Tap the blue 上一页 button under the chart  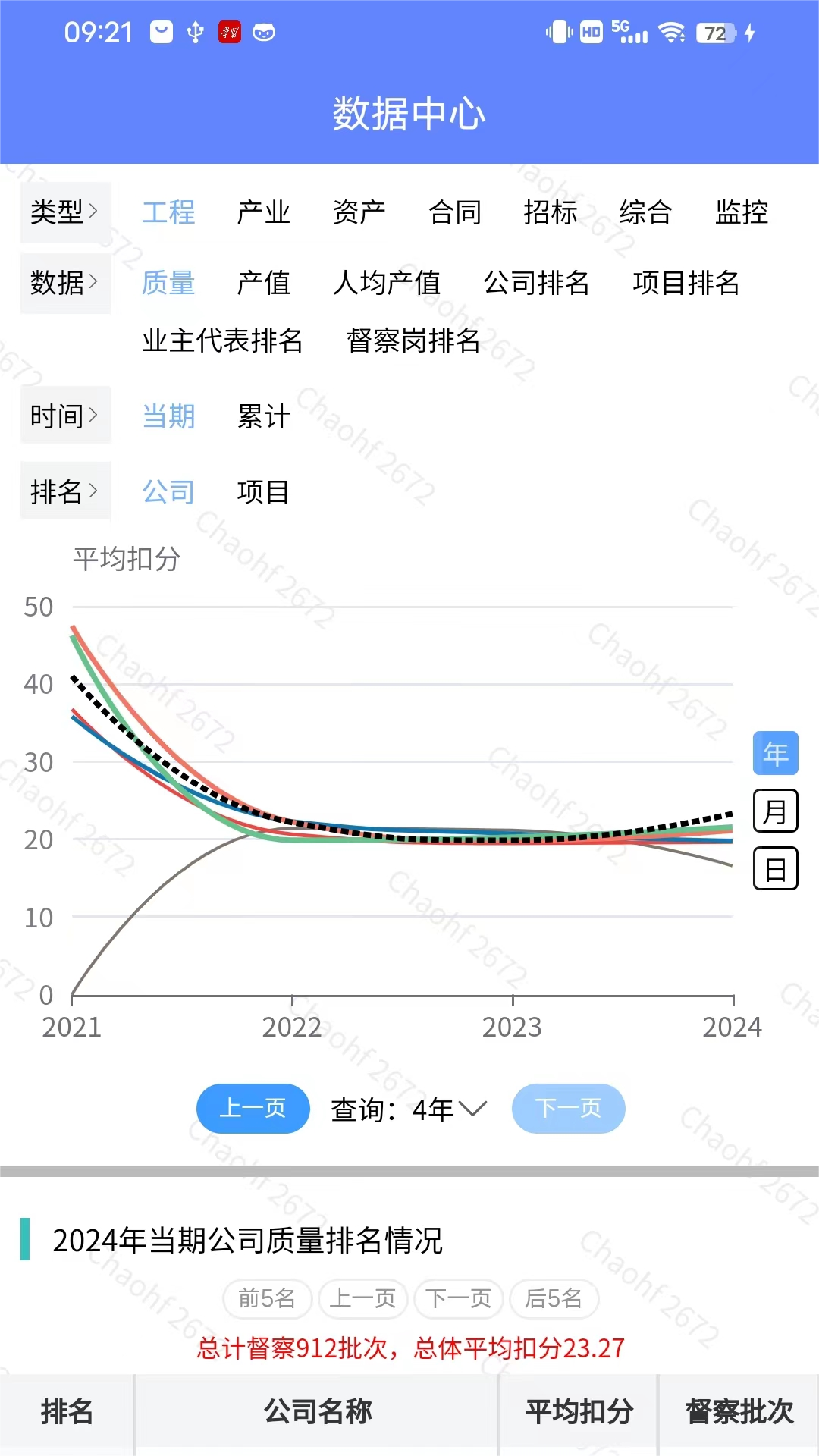coord(253,1109)
